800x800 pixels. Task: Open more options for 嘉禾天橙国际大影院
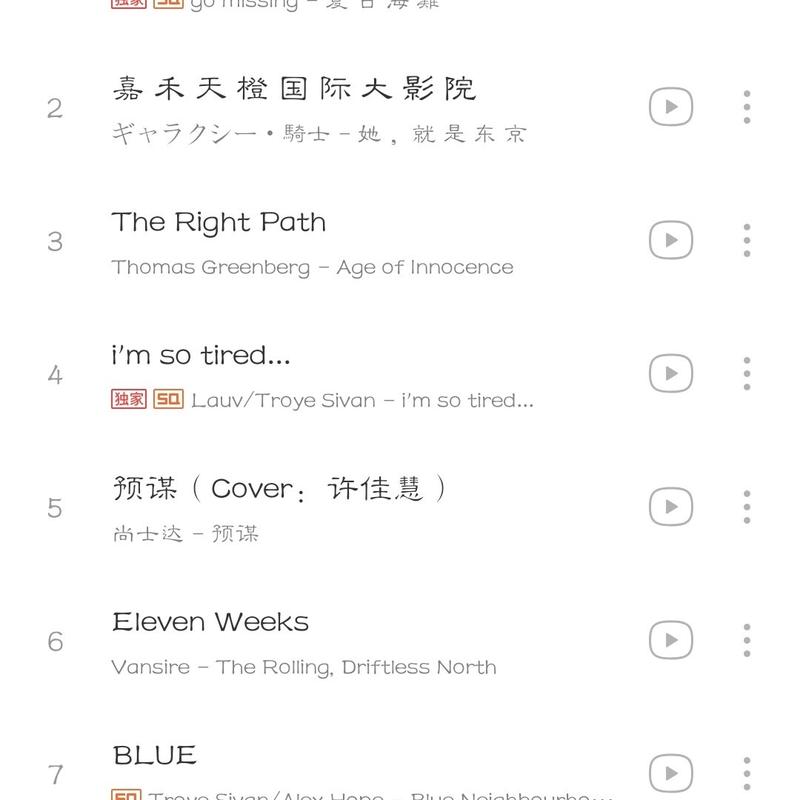(747, 107)
